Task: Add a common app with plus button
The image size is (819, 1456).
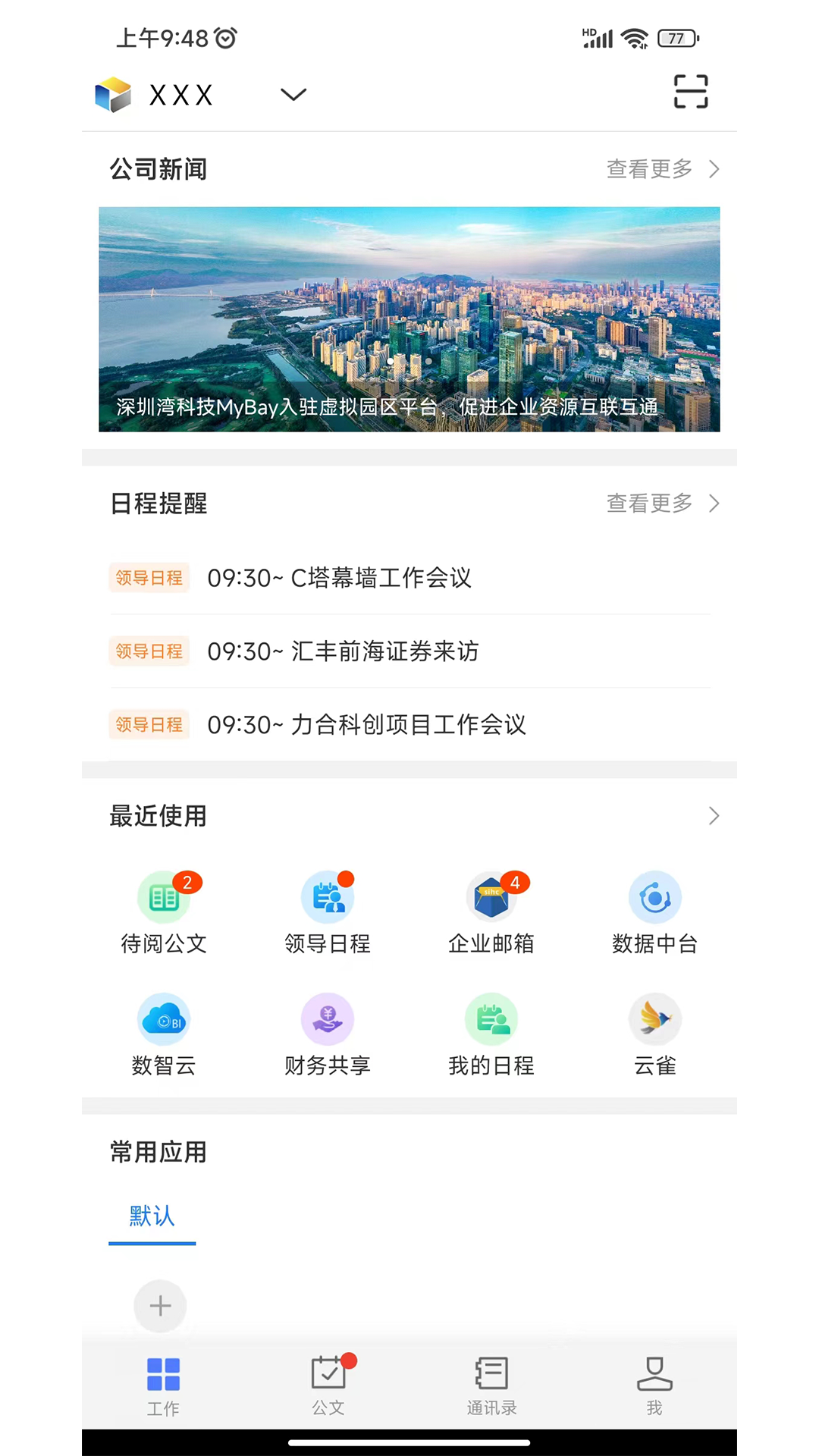Action: (x=160, y=1306)
